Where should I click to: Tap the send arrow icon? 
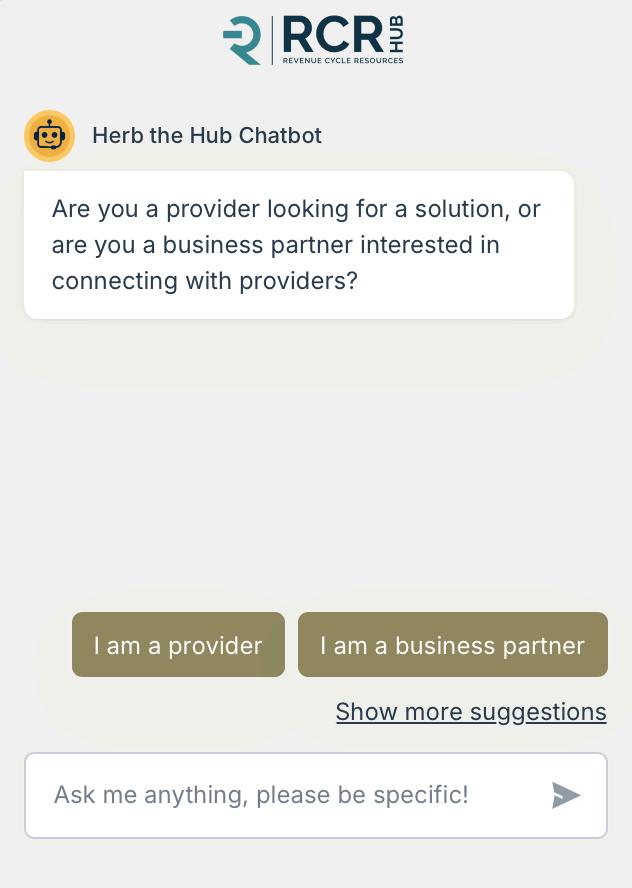(566, 795)
